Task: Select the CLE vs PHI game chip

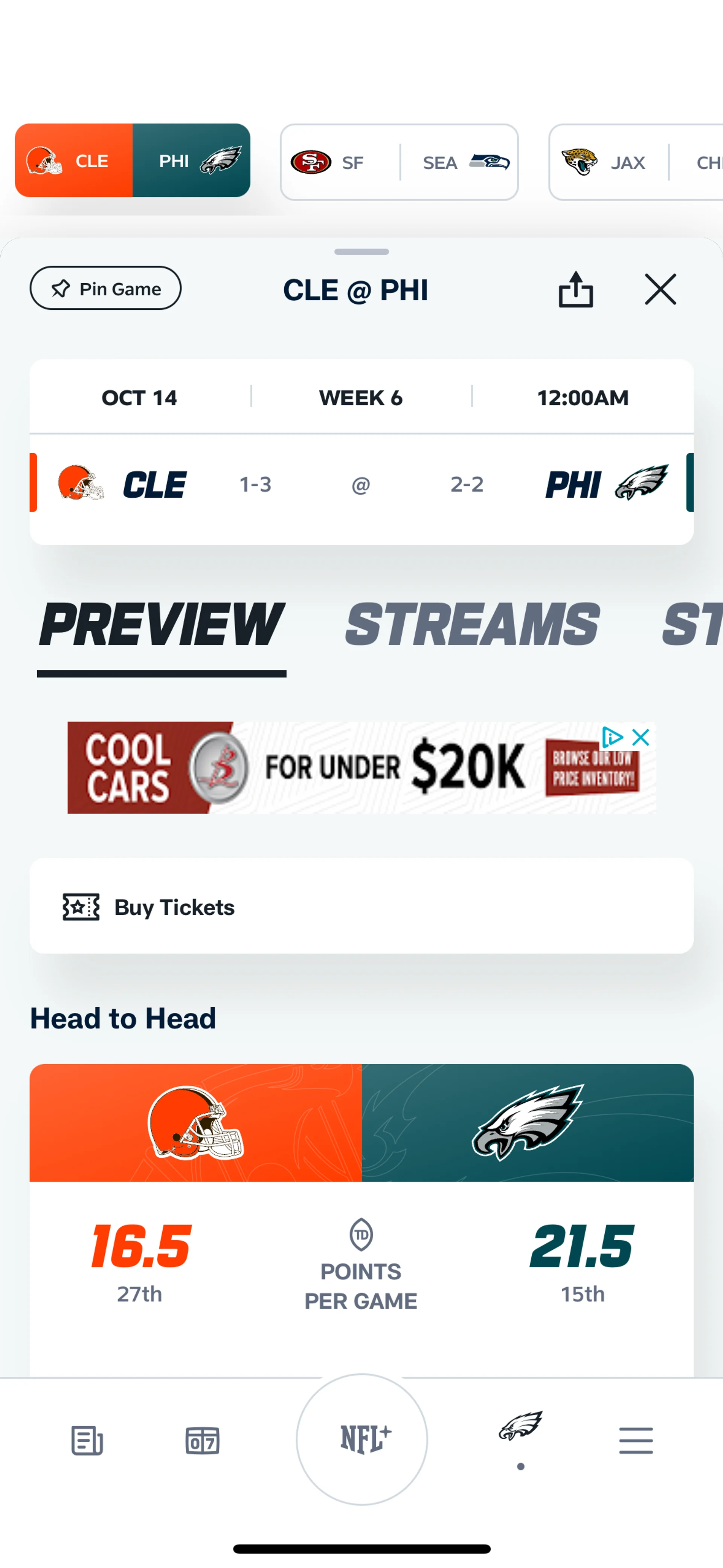Action: (132, 161)
